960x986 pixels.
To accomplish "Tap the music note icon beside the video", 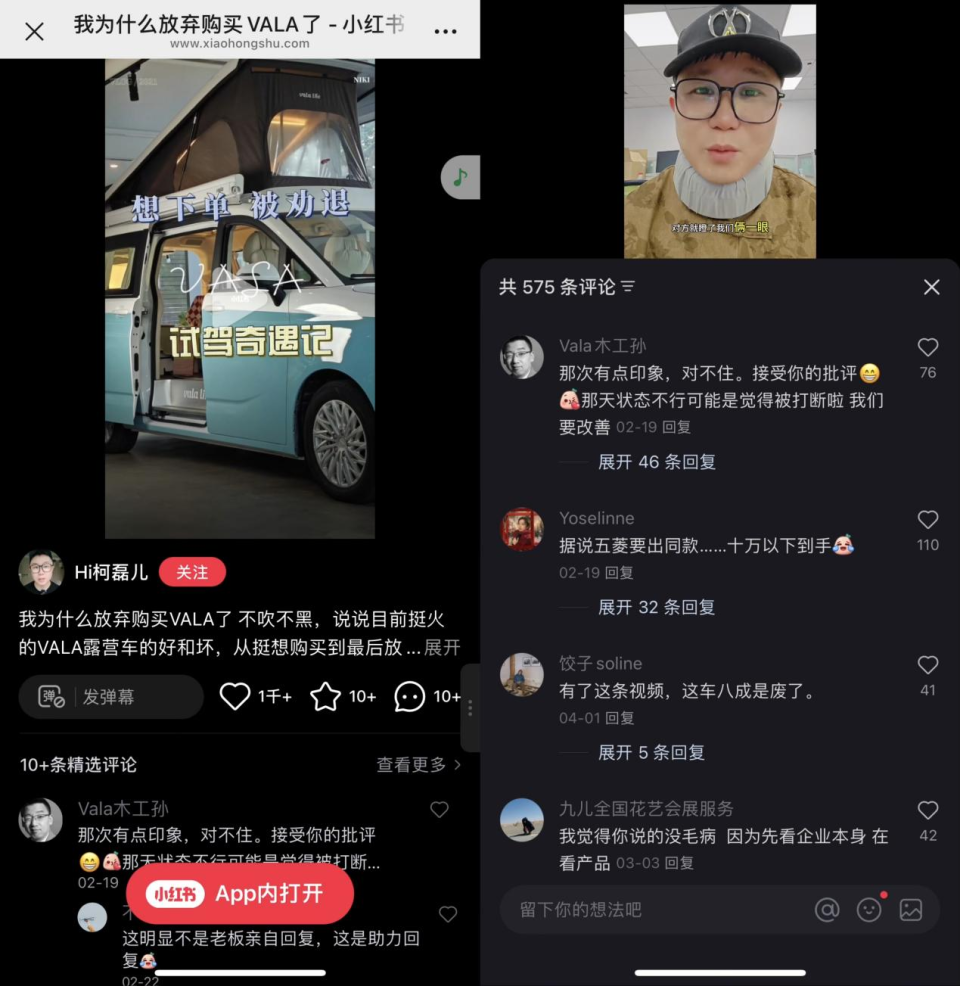I will pyautogui.click(x=461, y=176).
